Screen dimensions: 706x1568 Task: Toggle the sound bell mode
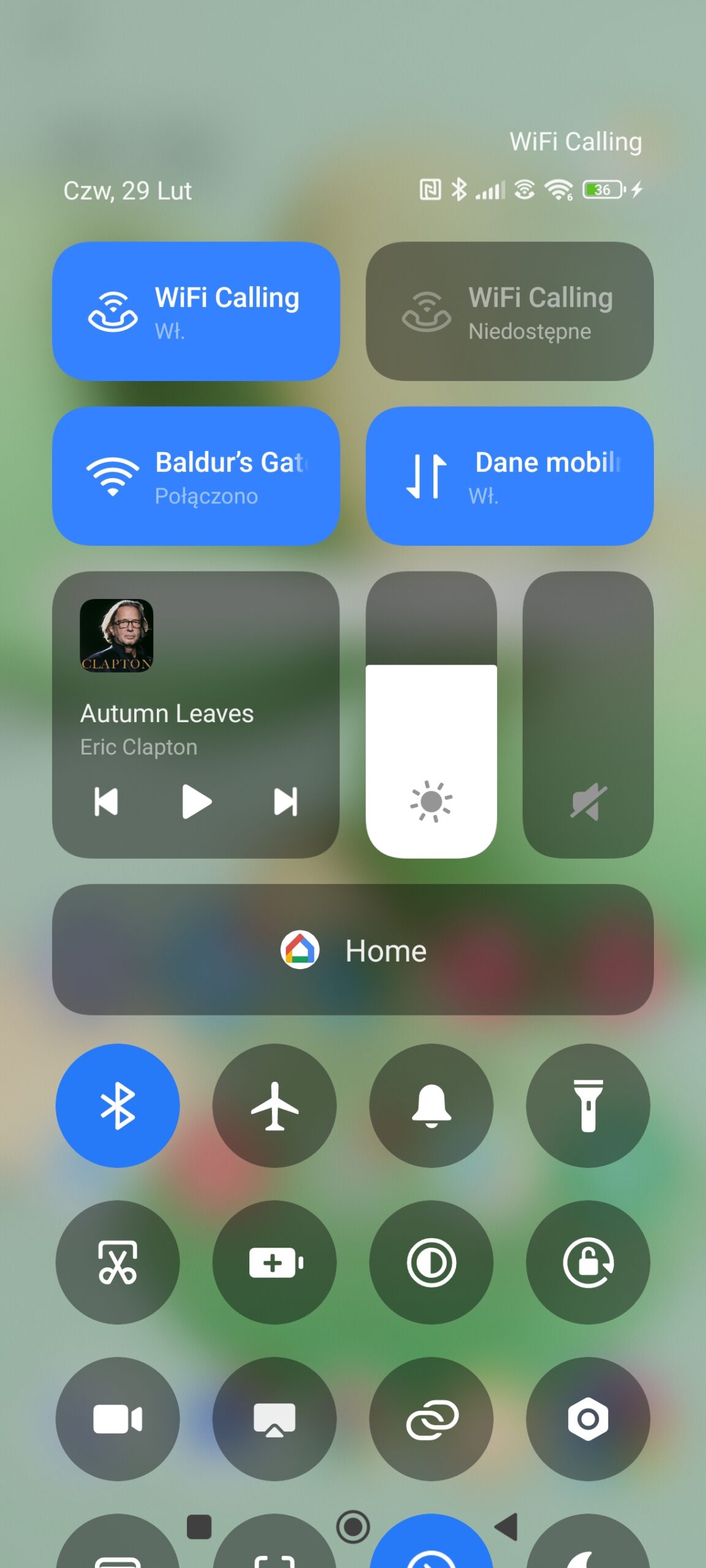tap(431, 1106)
